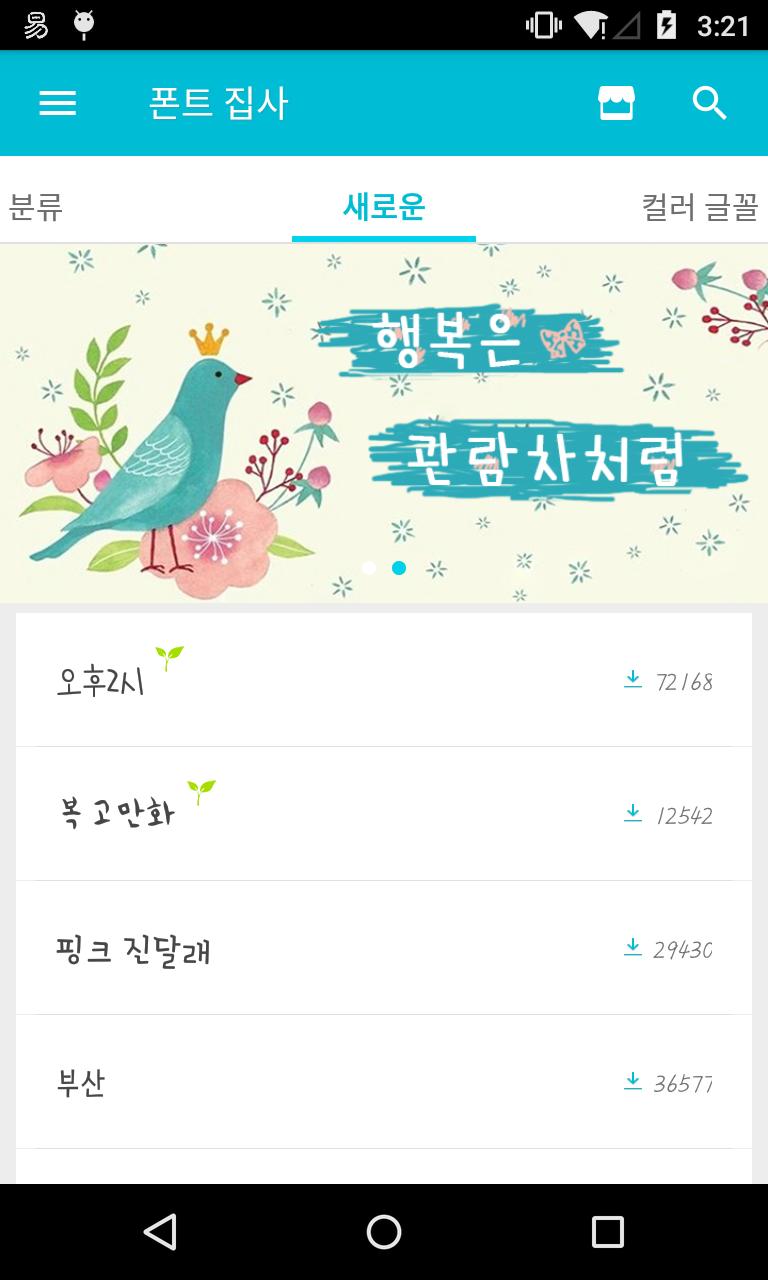This screenshot has width=768, height=1280.
Task: Open the 행복은 관람차처럼 banner
Action: (384, 423)
